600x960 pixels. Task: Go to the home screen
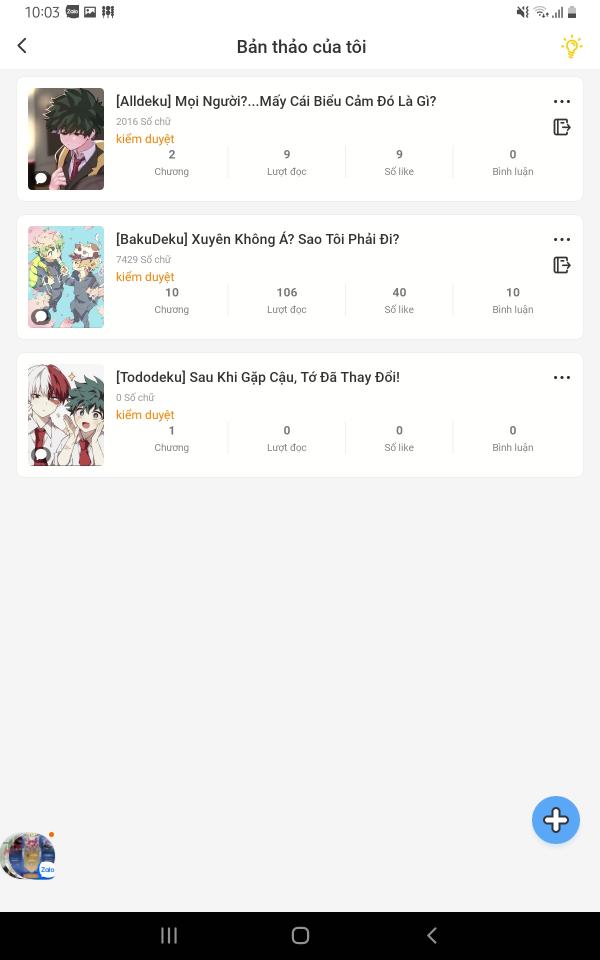[x=300, y=935]
